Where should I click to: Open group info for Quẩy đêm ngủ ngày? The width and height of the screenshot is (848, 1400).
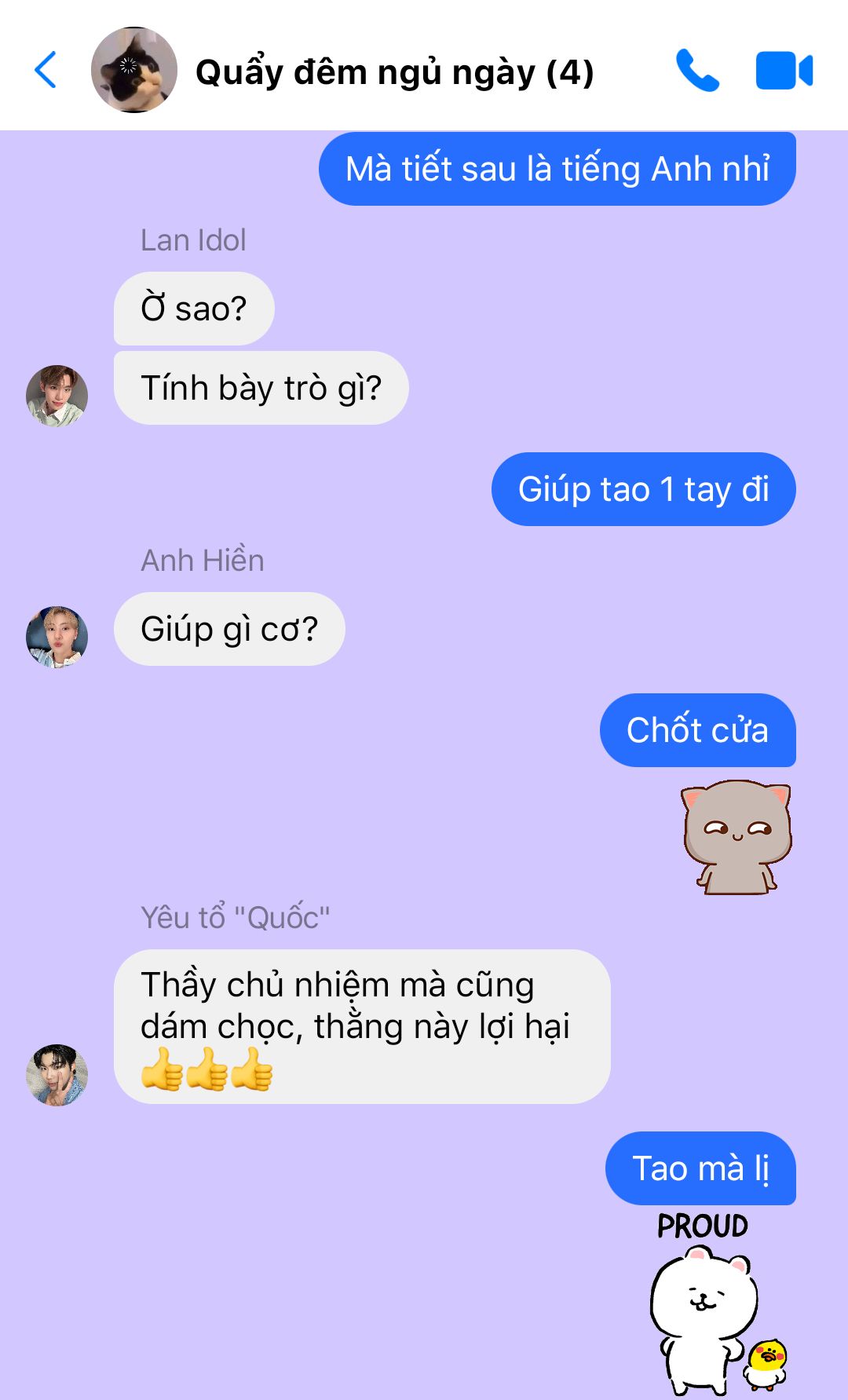coord(393,72)
